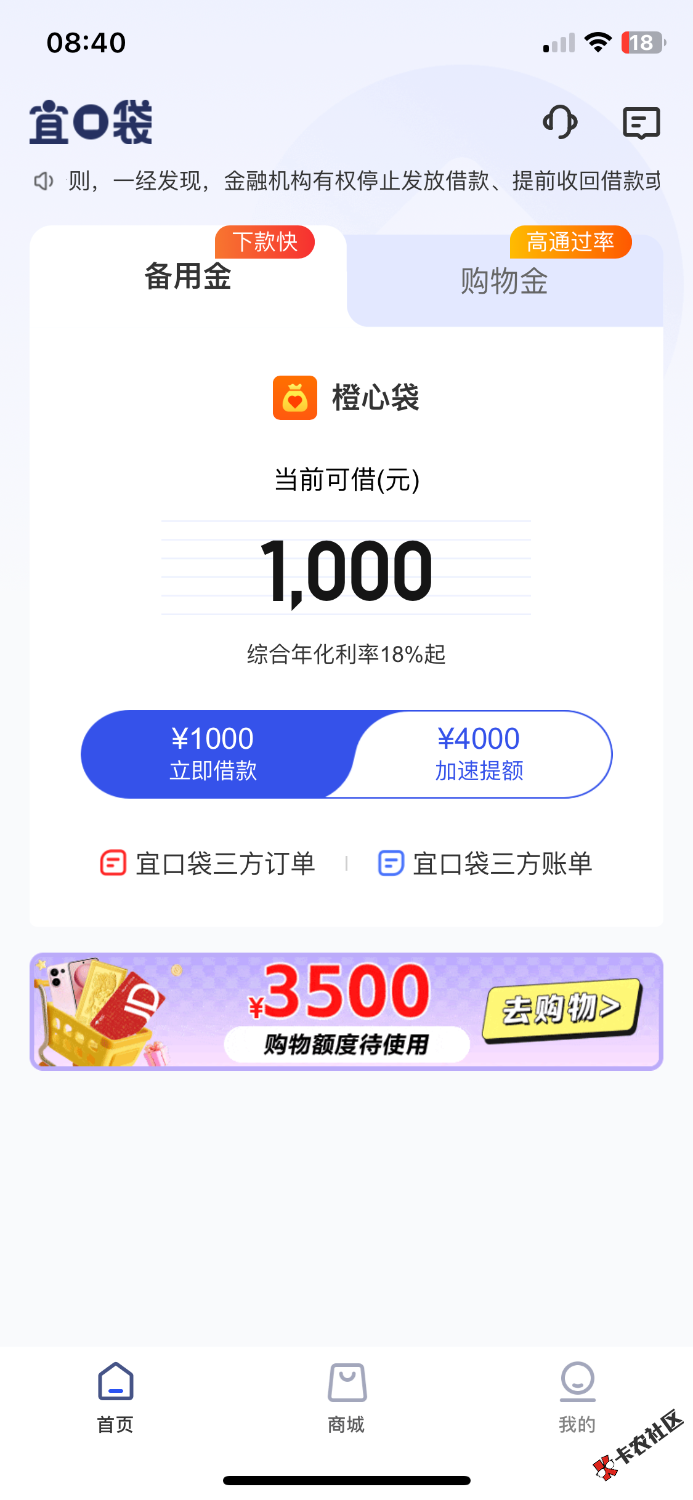Open the messages icon
693x1500 pixels.
pos(640,123)
